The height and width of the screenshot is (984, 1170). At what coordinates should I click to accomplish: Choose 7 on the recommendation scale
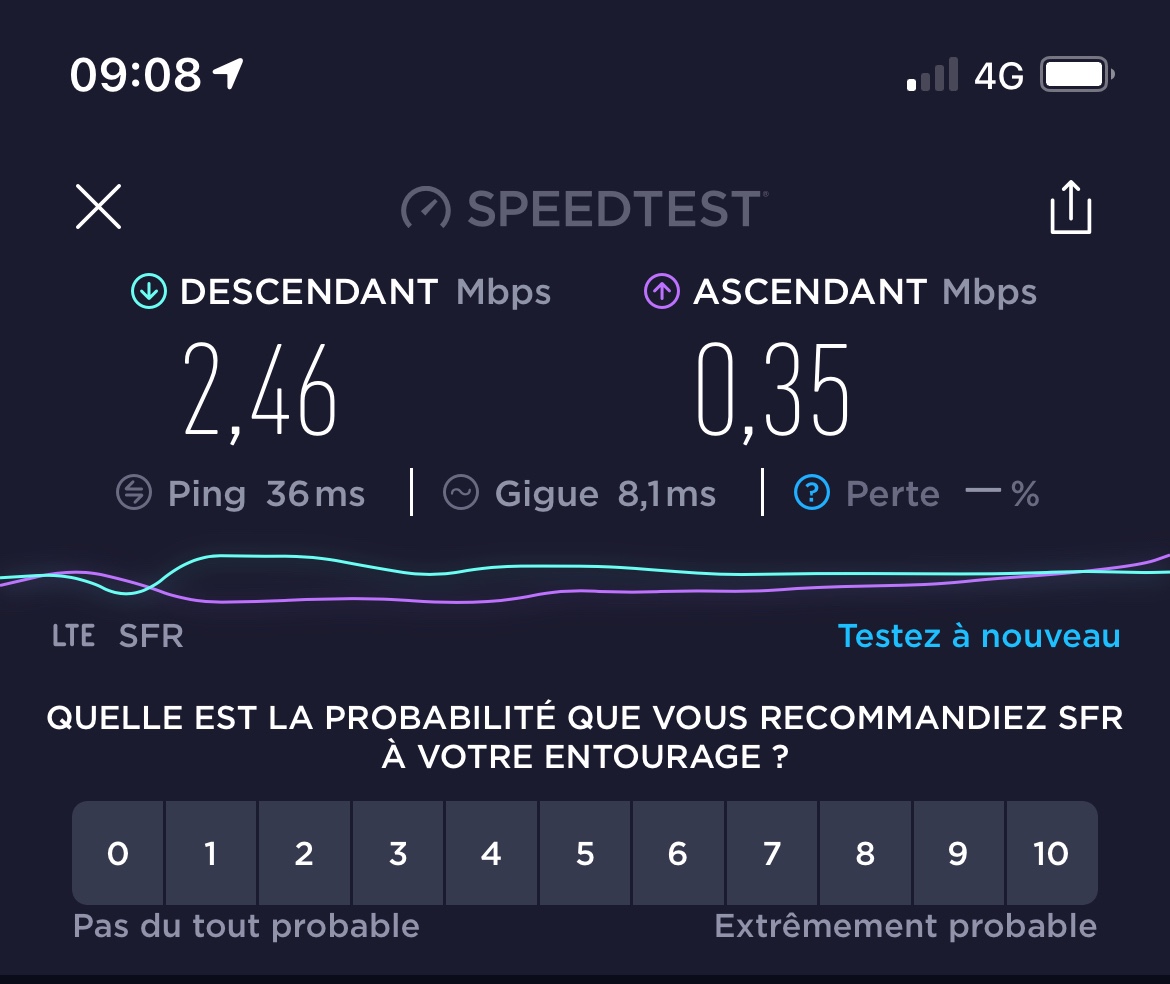[772, 853]
